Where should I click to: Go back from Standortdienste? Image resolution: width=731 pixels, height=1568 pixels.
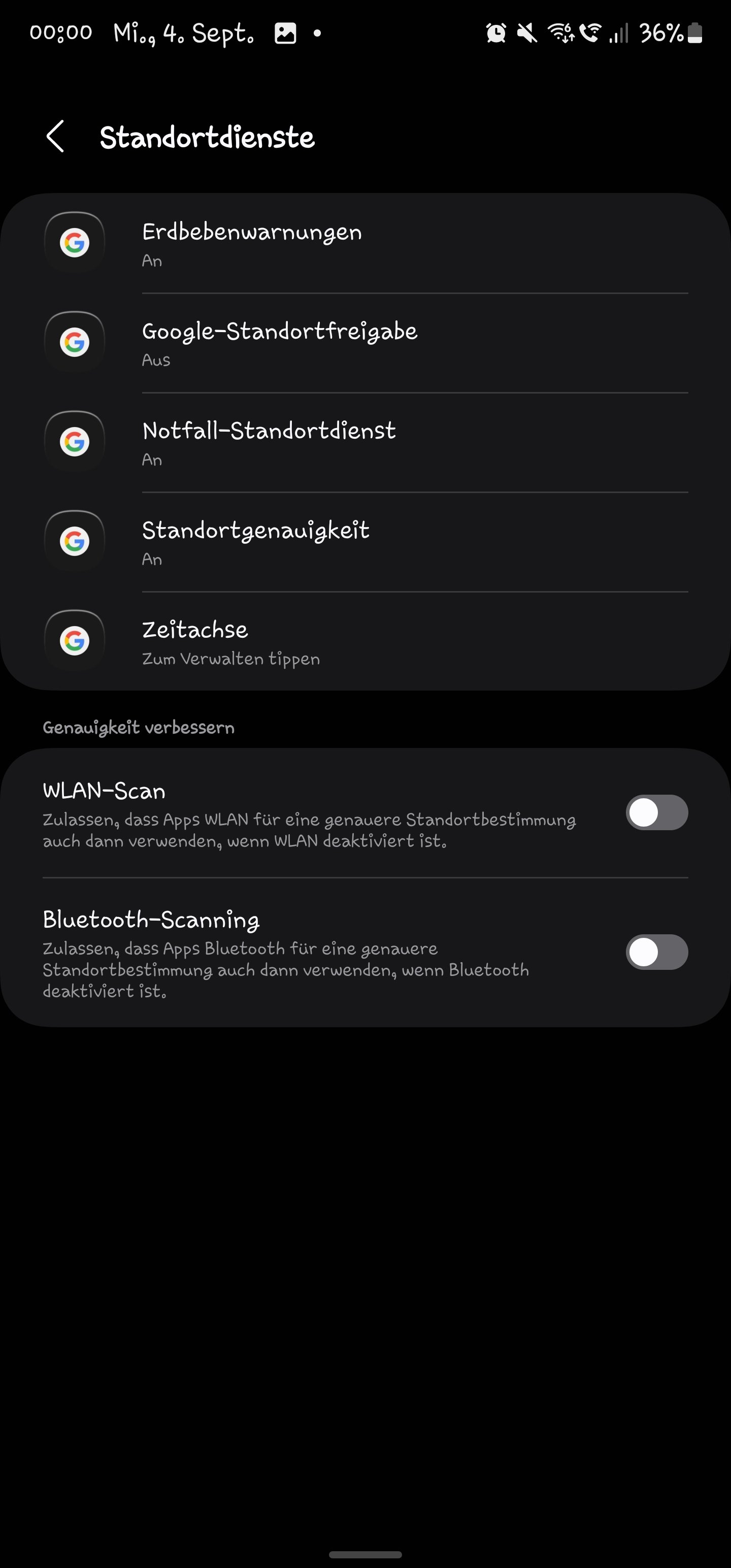coord(55,137)
